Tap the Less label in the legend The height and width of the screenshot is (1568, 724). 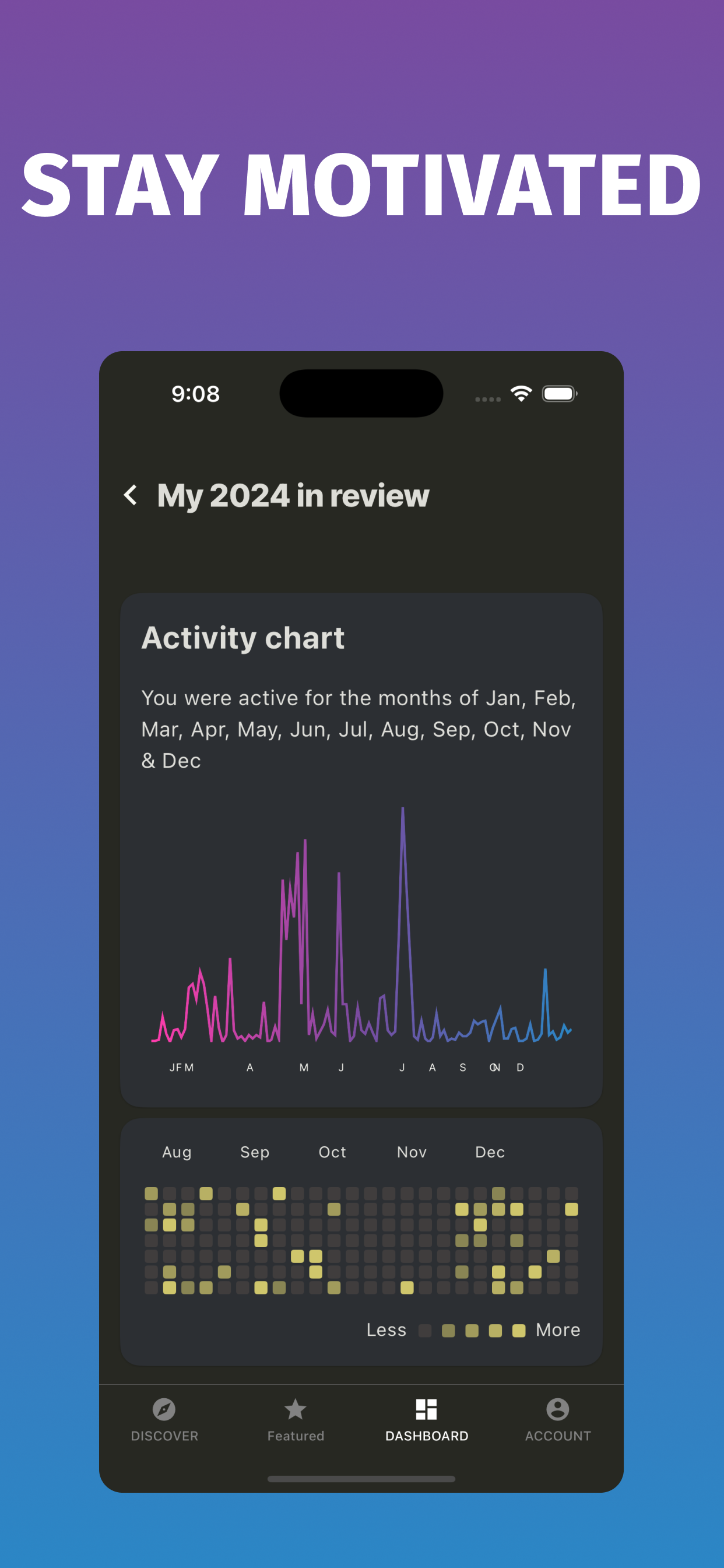(x=387, y=1331)
